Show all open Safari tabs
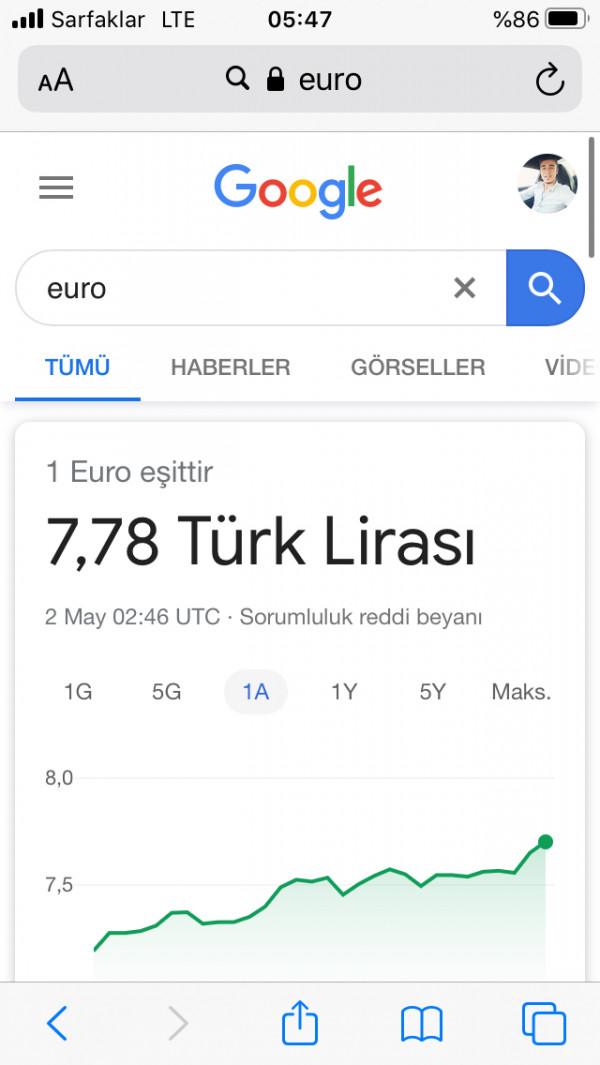600x1065 pixels. [544, 1023]
